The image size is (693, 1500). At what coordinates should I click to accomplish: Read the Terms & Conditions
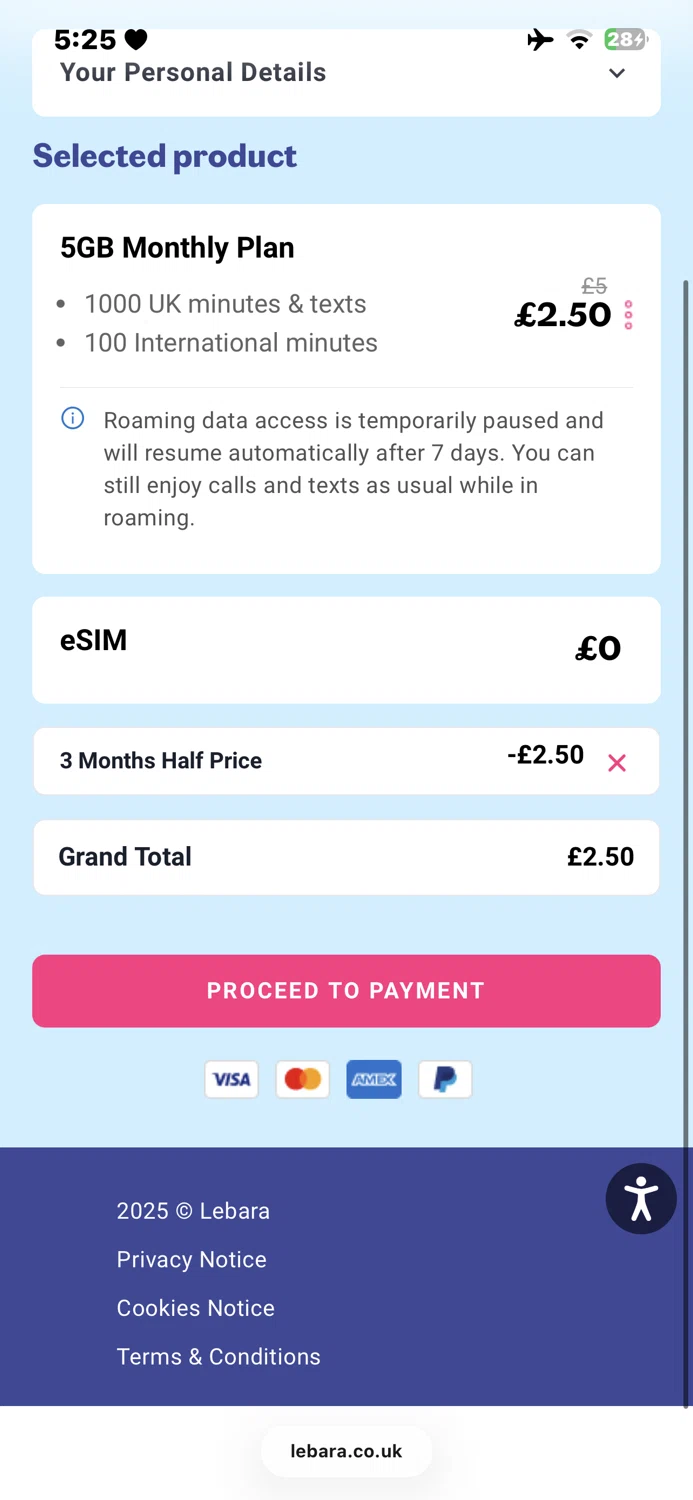218,1357
